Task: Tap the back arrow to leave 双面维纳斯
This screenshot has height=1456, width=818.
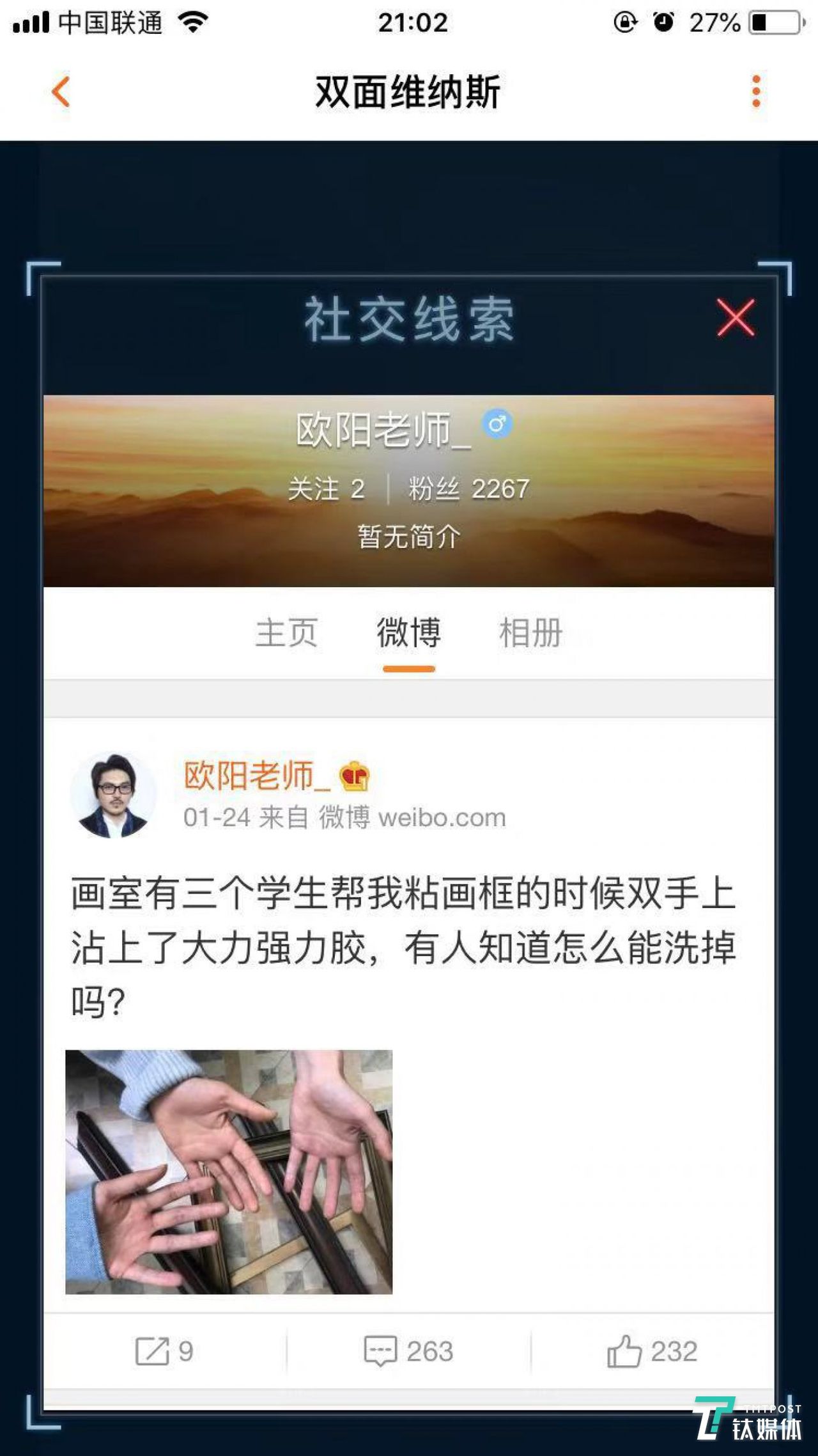Action: coord(61,91)
